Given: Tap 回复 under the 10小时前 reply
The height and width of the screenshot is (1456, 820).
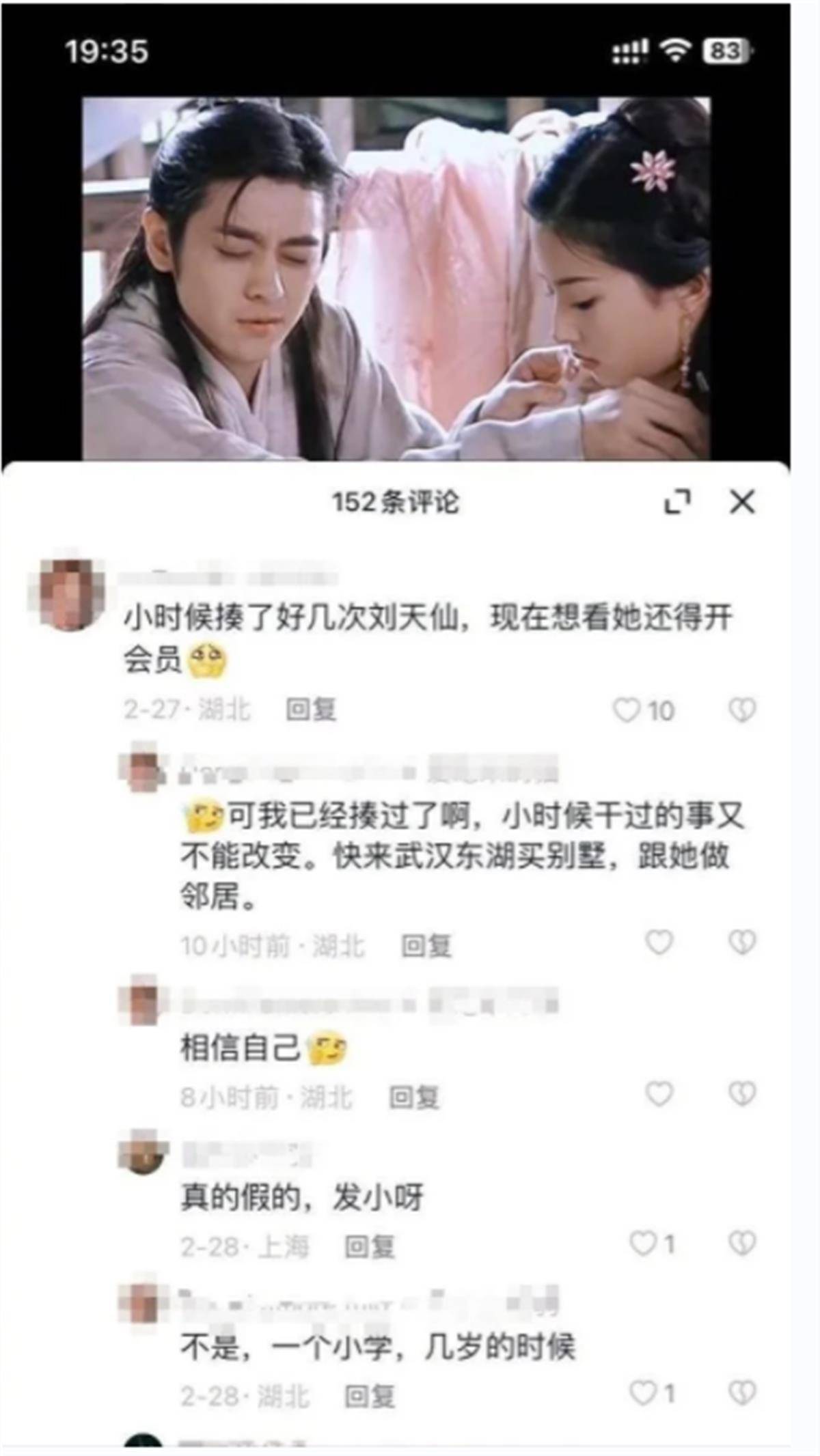Looking at the screenshot, I should 426,946.
